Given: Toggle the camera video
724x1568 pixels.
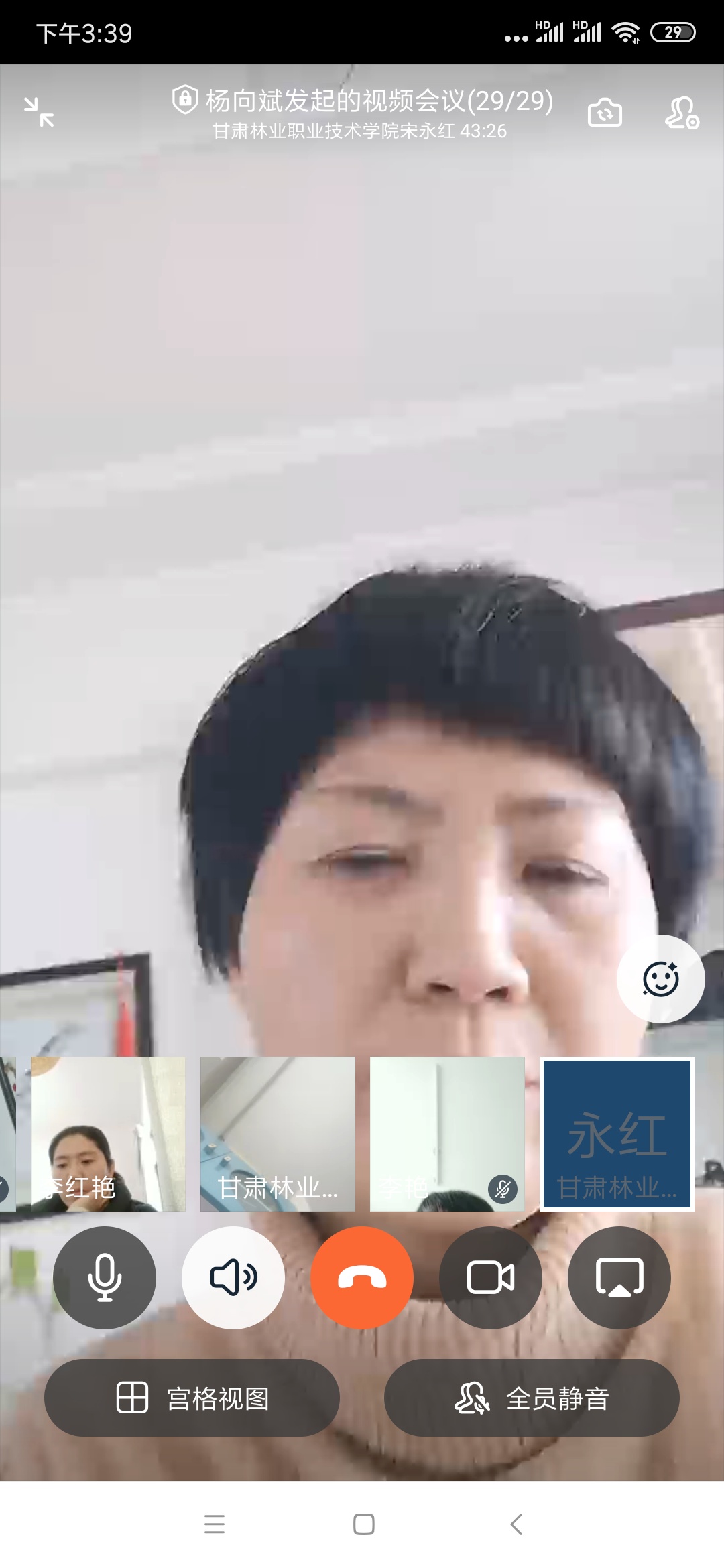Looking at the screenshot, I should pyautogui.click(x=491, y=1278).
